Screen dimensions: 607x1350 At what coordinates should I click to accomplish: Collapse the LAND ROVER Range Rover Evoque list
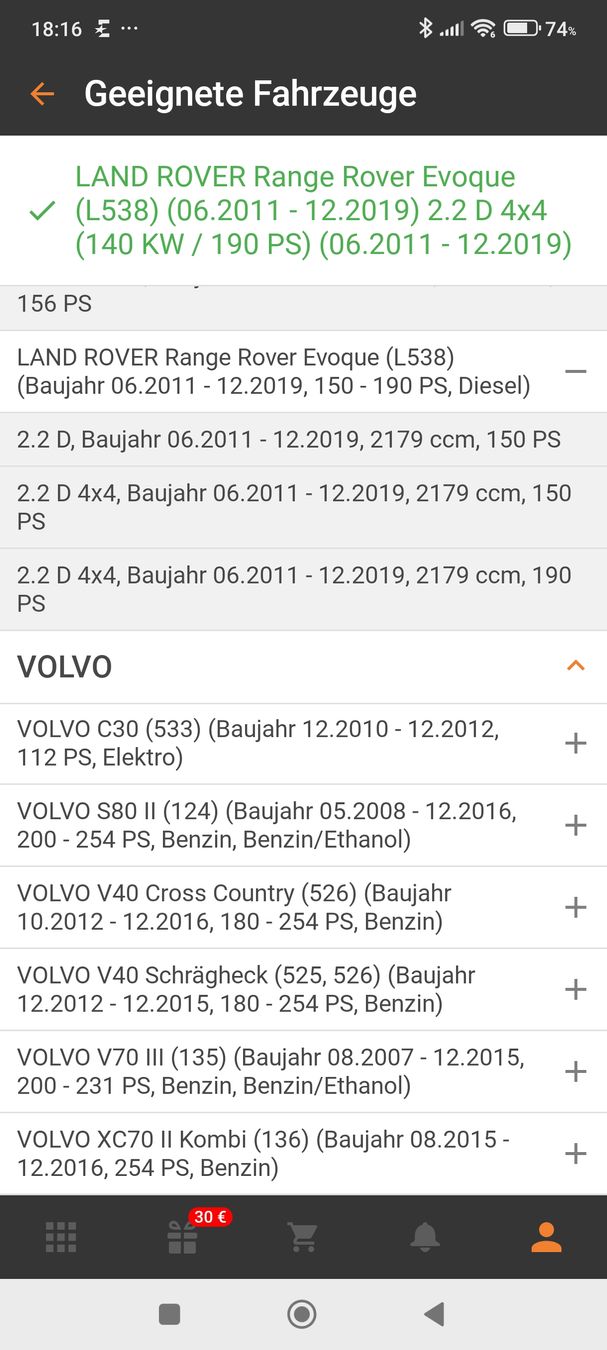(575, 371)
